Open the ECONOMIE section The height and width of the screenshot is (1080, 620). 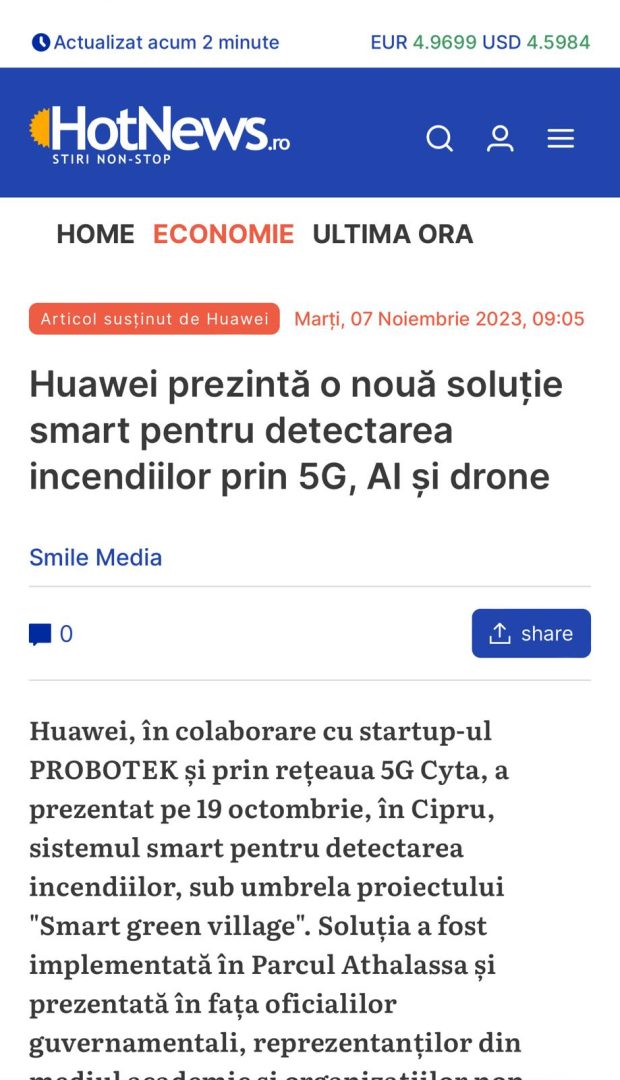click(223, 234)
